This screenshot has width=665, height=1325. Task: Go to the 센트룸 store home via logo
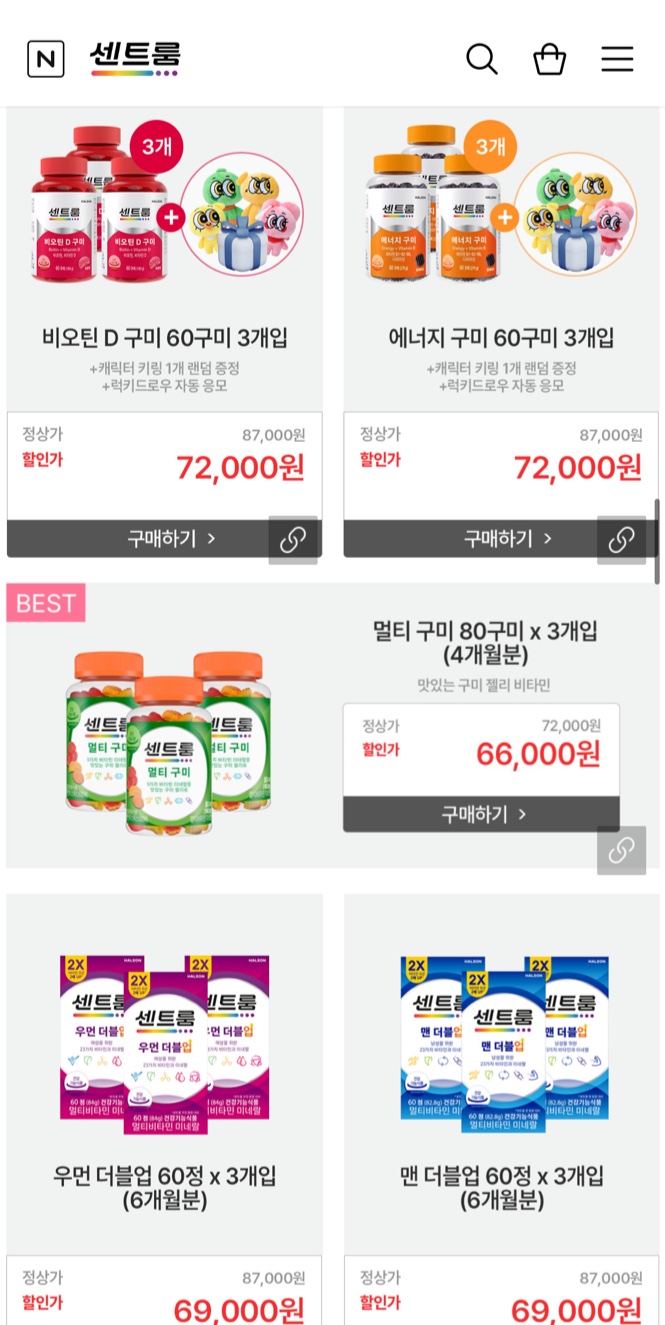(x=135, y=58)
